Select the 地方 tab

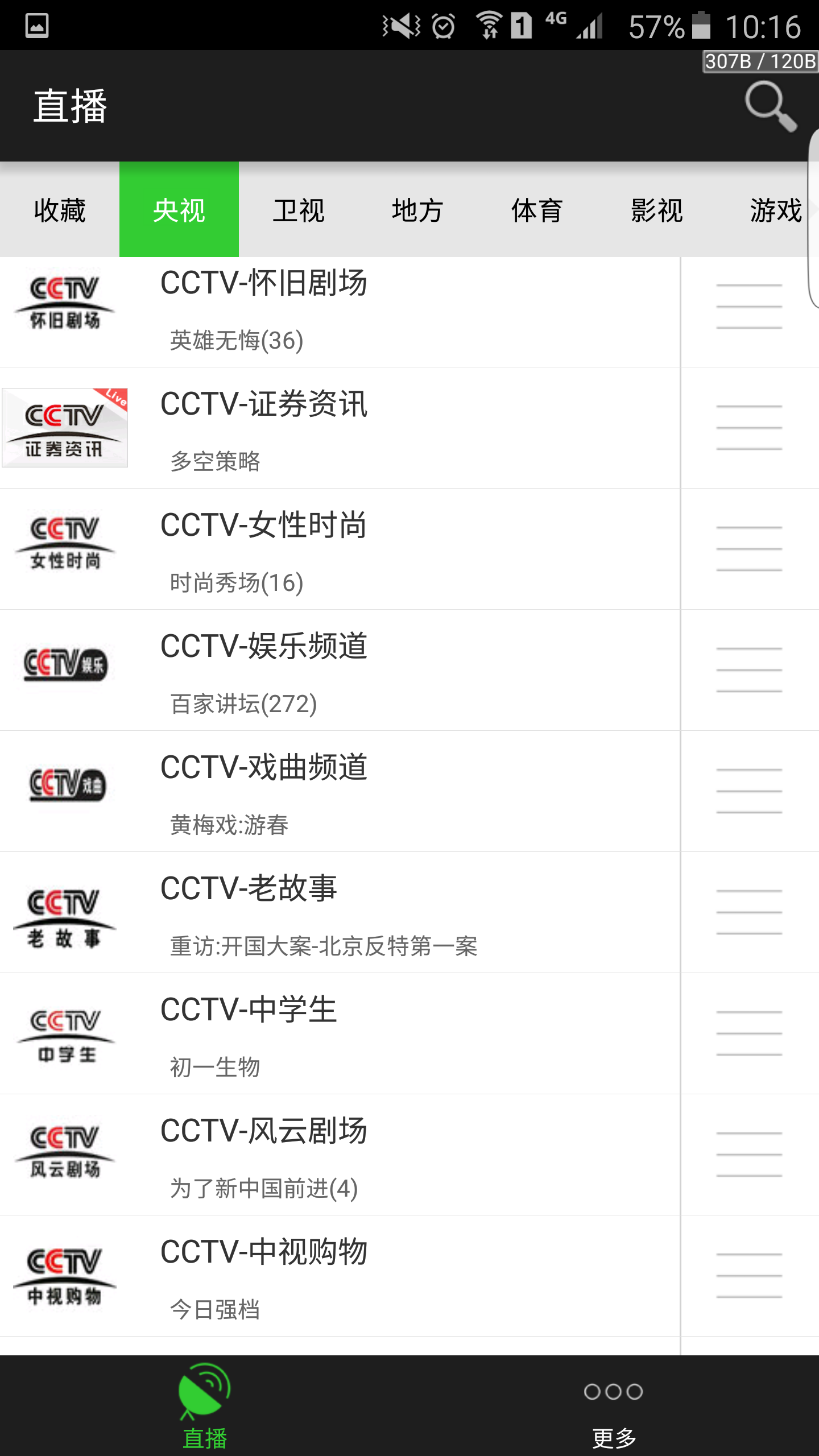point(418,210)
